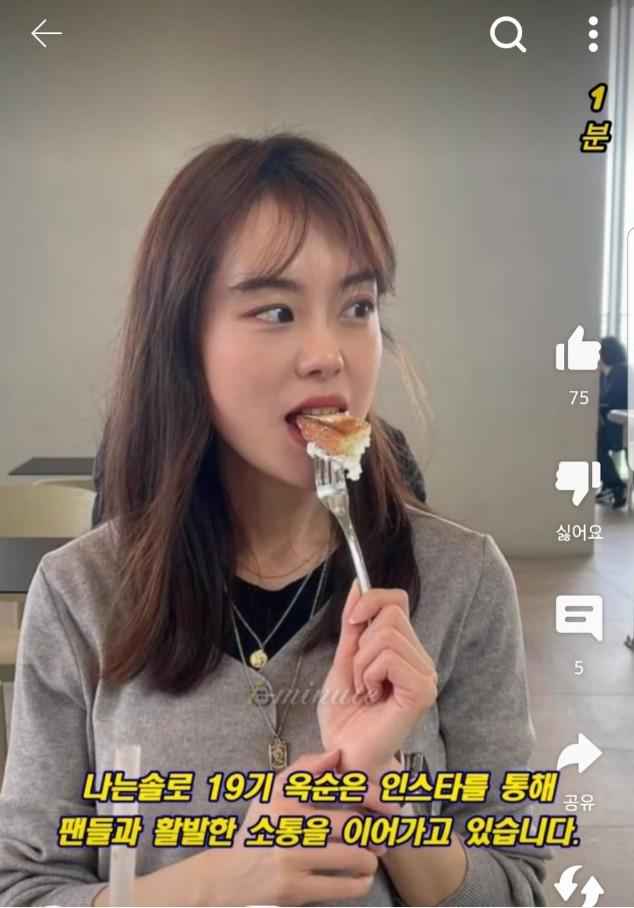
Task: Open the three-dot overflow menu
Action: pyautogui.click(x=593, y=34)
